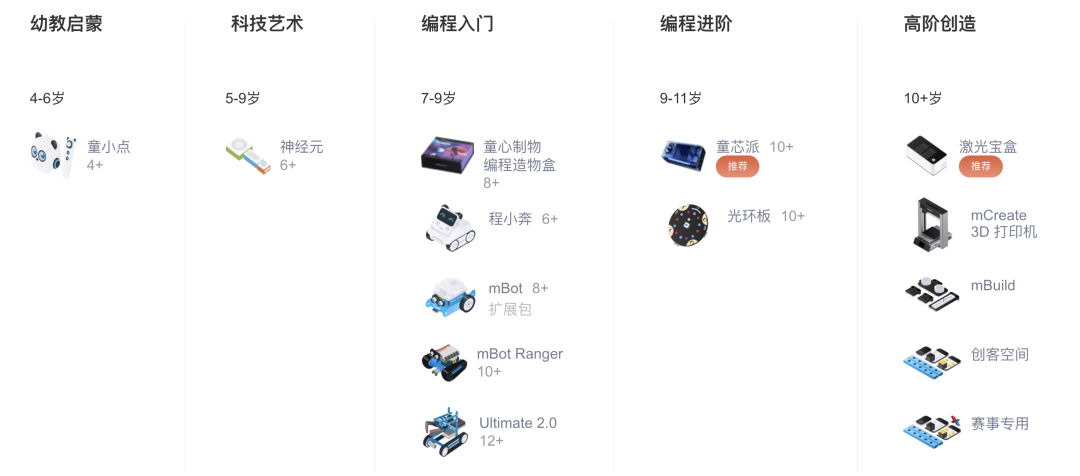Select the mBot product
Image resolution: width=1080 pixels, height=476 pixels.
[505, 288]
